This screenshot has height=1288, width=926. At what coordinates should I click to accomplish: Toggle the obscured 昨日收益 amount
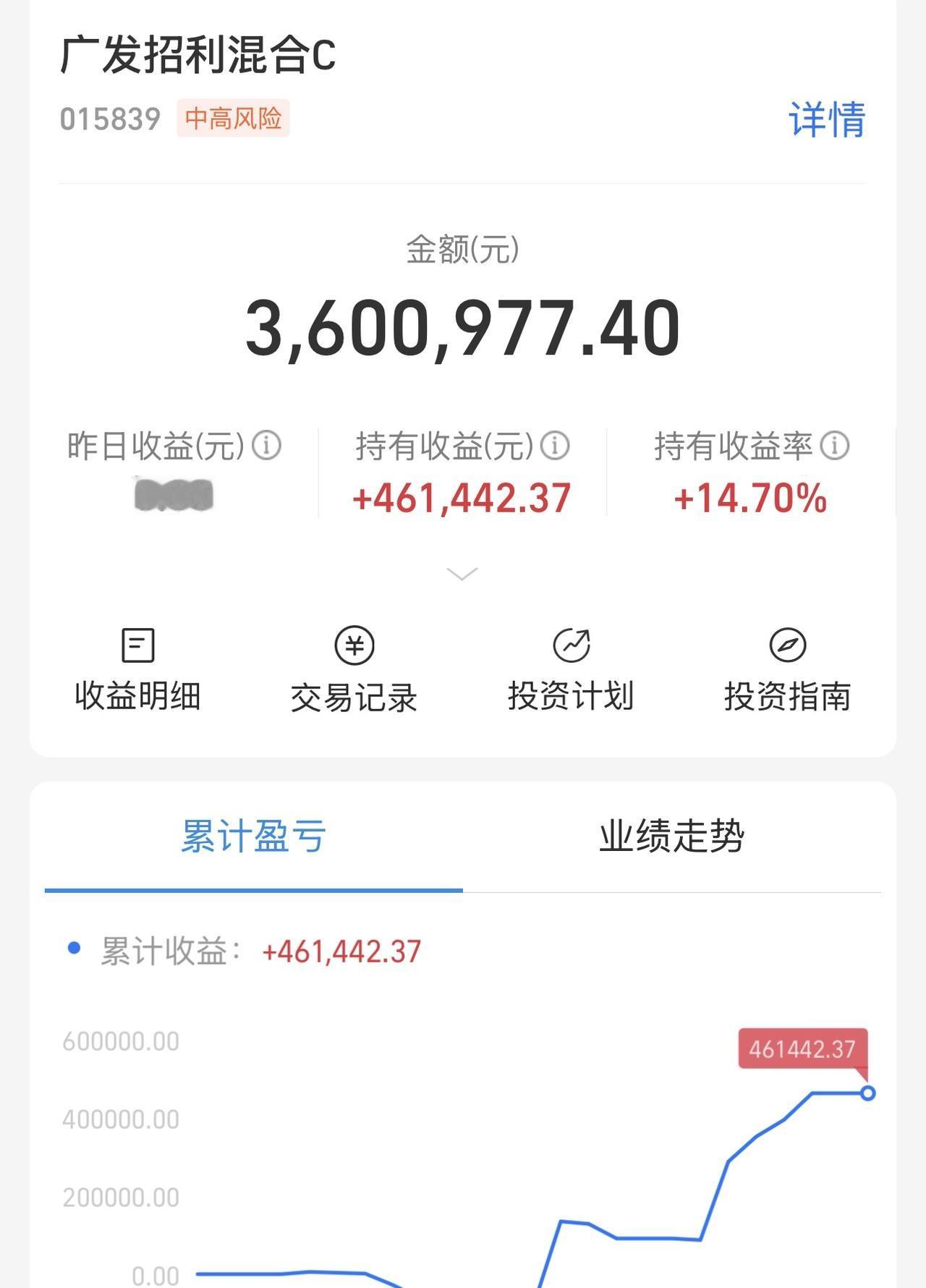174,495
